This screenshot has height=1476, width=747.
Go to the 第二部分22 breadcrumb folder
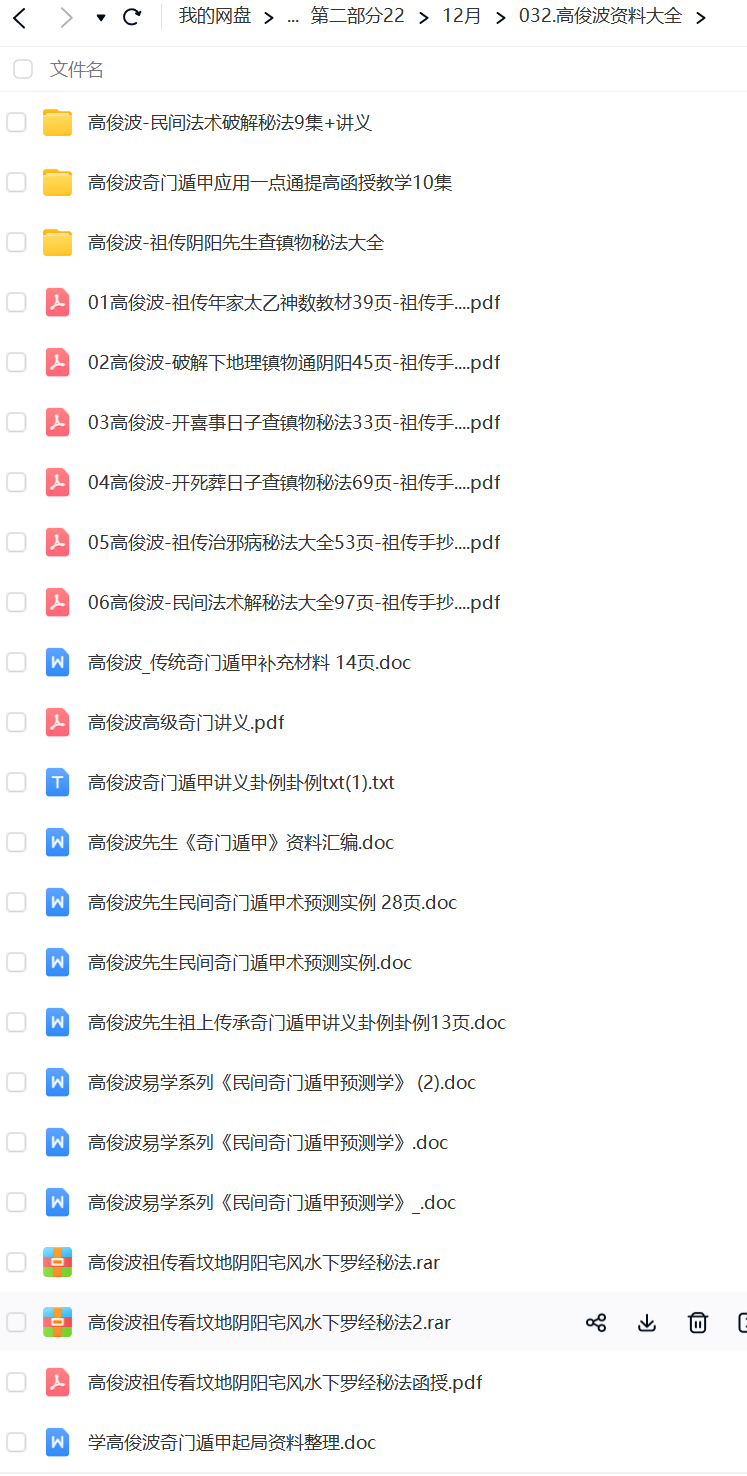point(357,17)
